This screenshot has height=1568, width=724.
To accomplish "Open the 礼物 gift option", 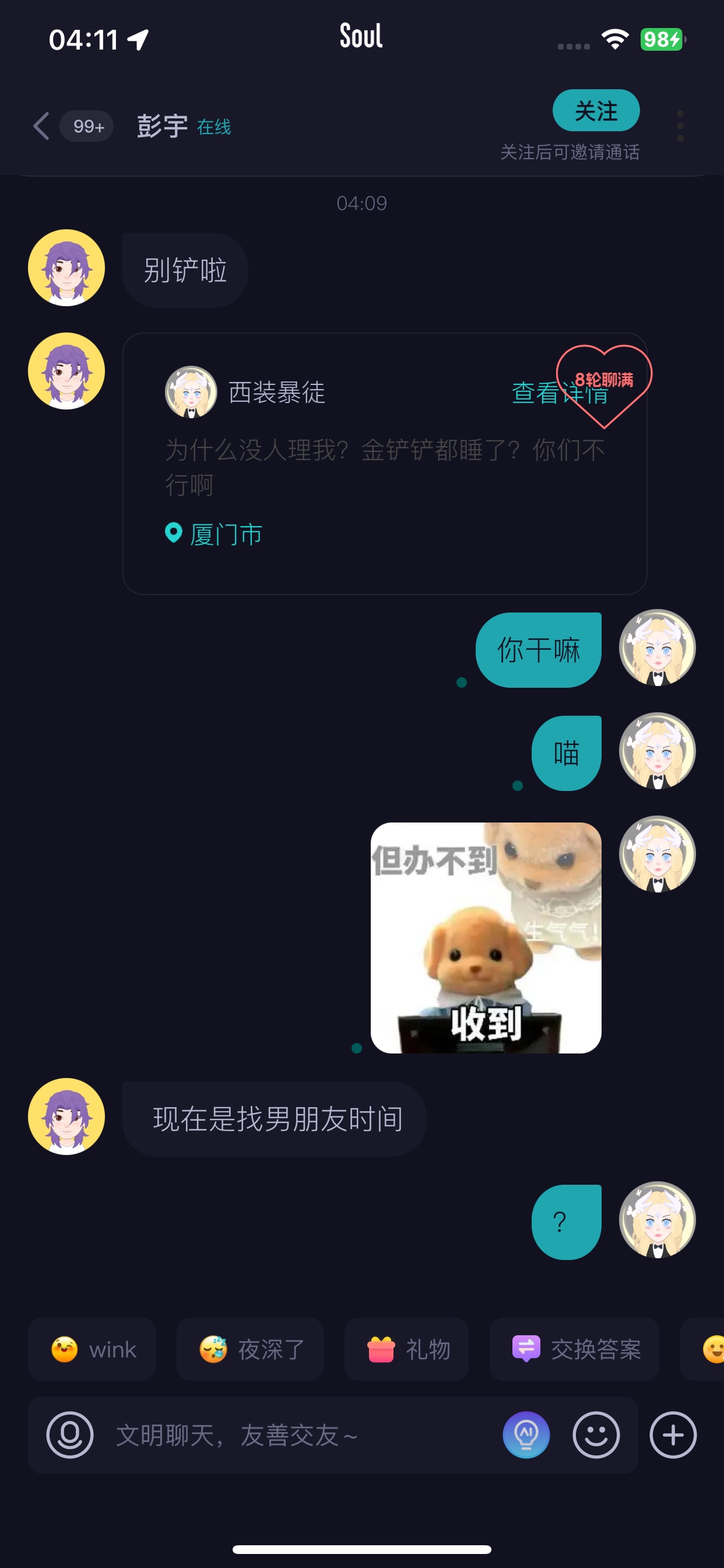I will click(406, 1349).
